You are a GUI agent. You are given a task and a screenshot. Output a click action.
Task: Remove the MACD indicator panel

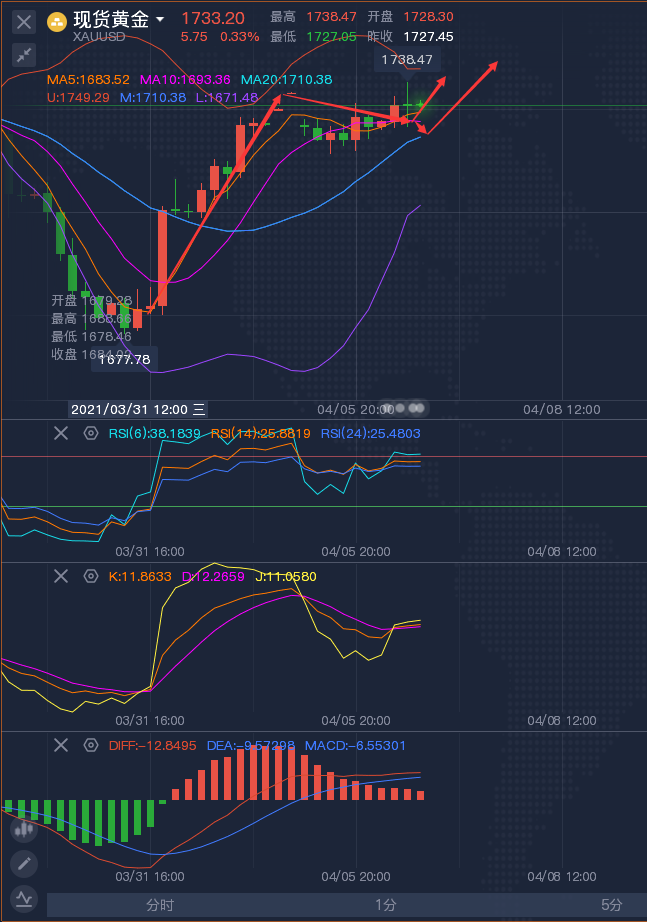pyautogui.click(x=61, y=745)
